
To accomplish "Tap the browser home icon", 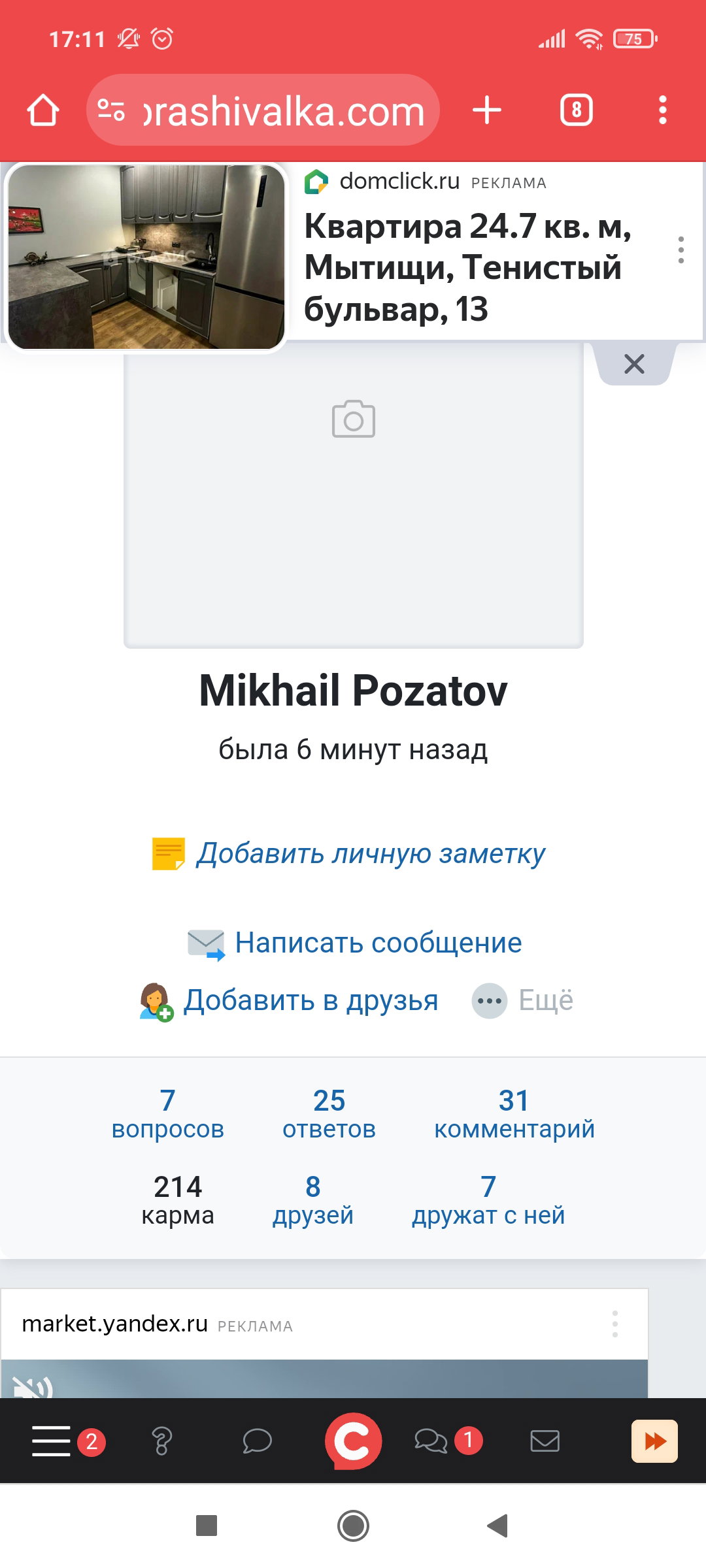I will pyautogui.click(x=43, y=110).
